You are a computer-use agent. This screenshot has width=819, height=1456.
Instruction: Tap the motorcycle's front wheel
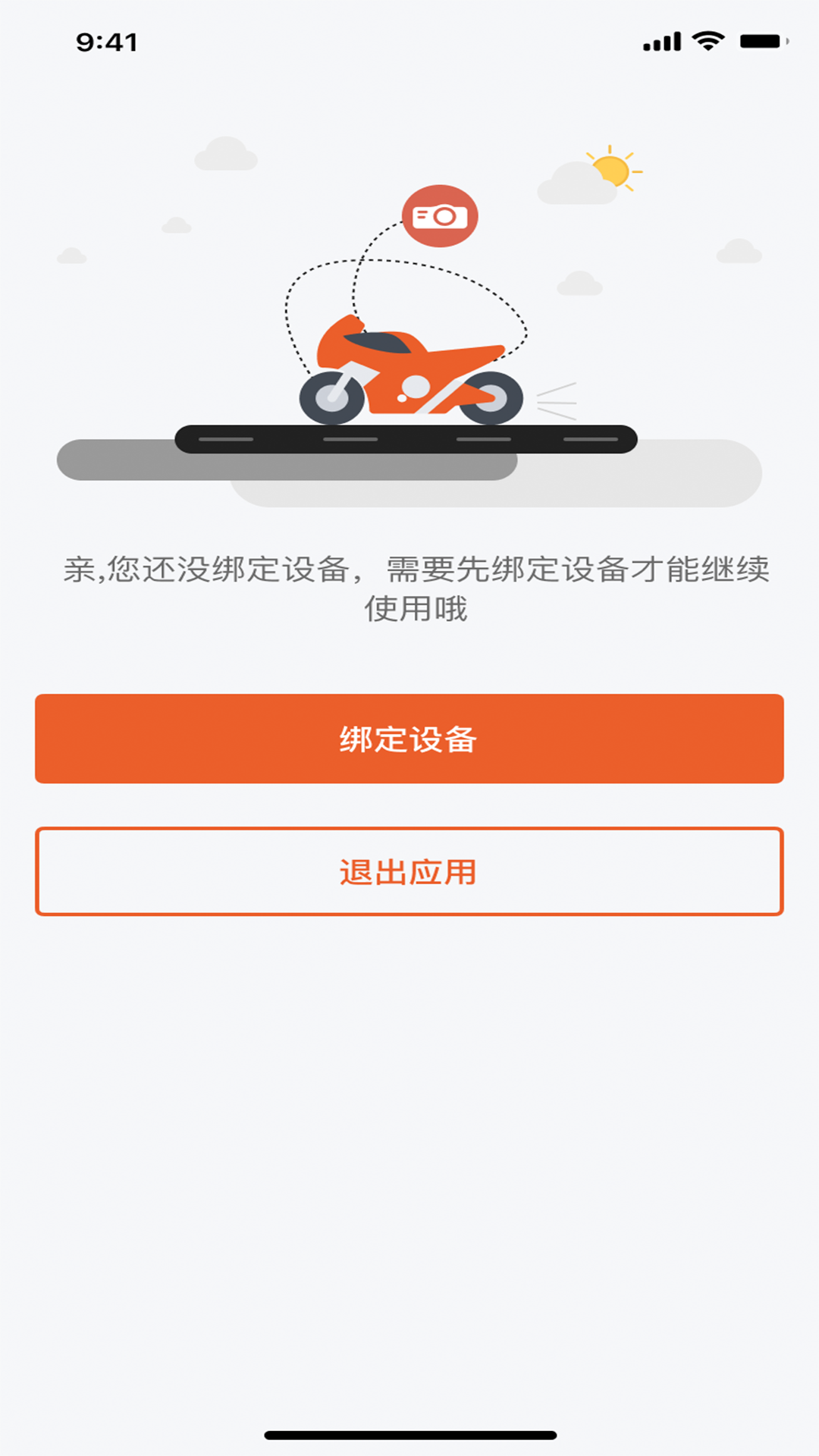coord(332,397)
